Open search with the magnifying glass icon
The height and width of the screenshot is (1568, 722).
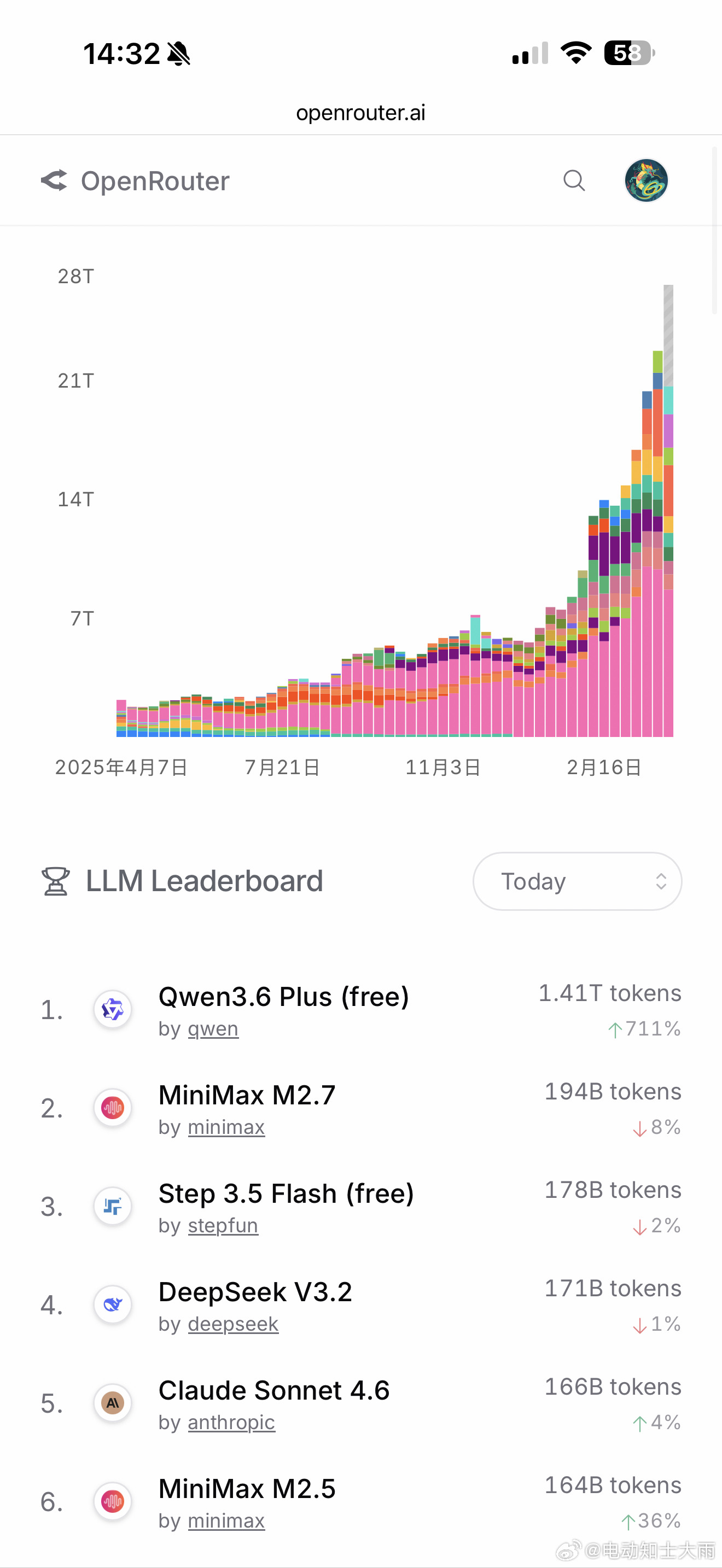click(573, 180)
